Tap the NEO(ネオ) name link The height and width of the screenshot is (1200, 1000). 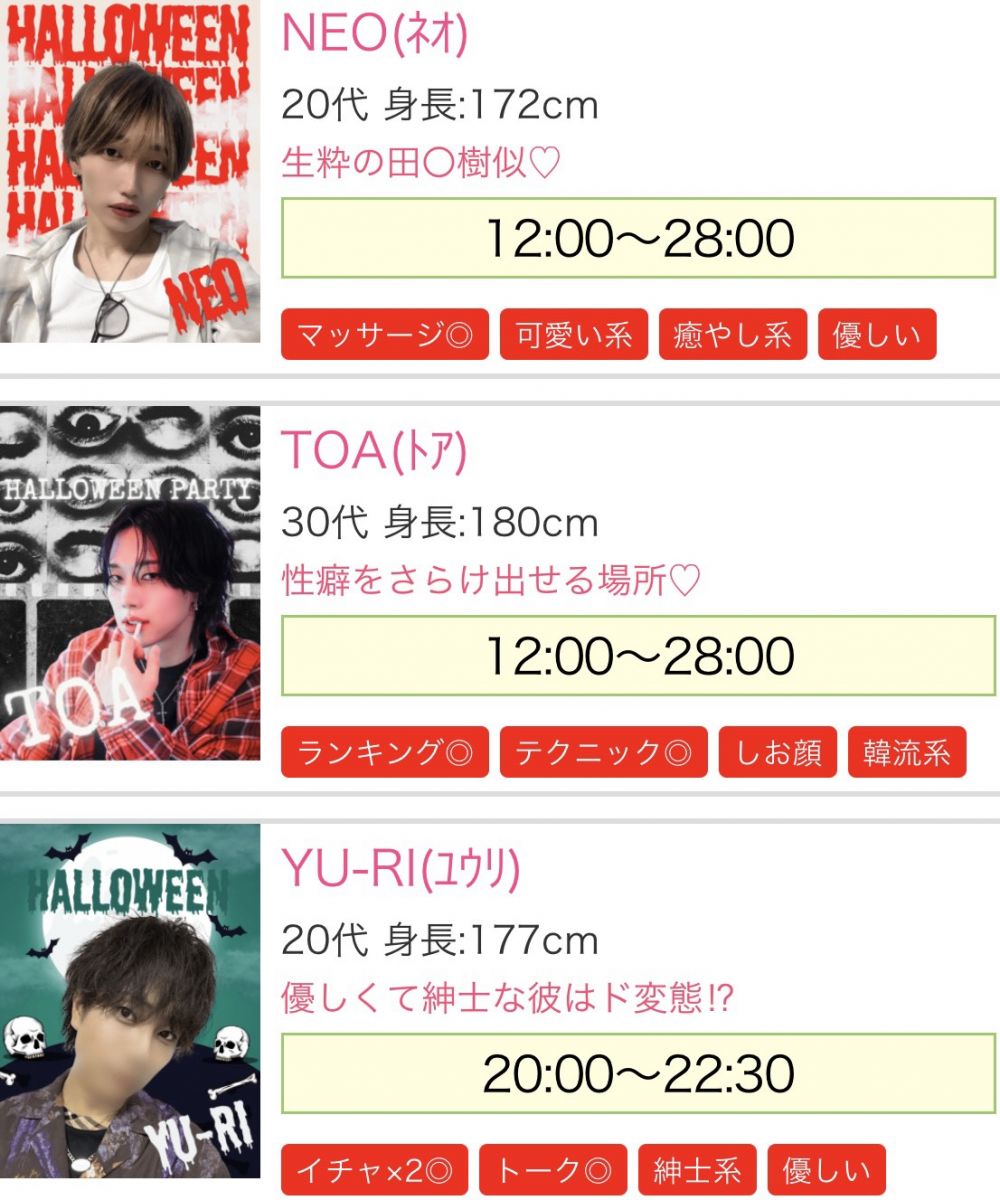(x=375, y=36)
